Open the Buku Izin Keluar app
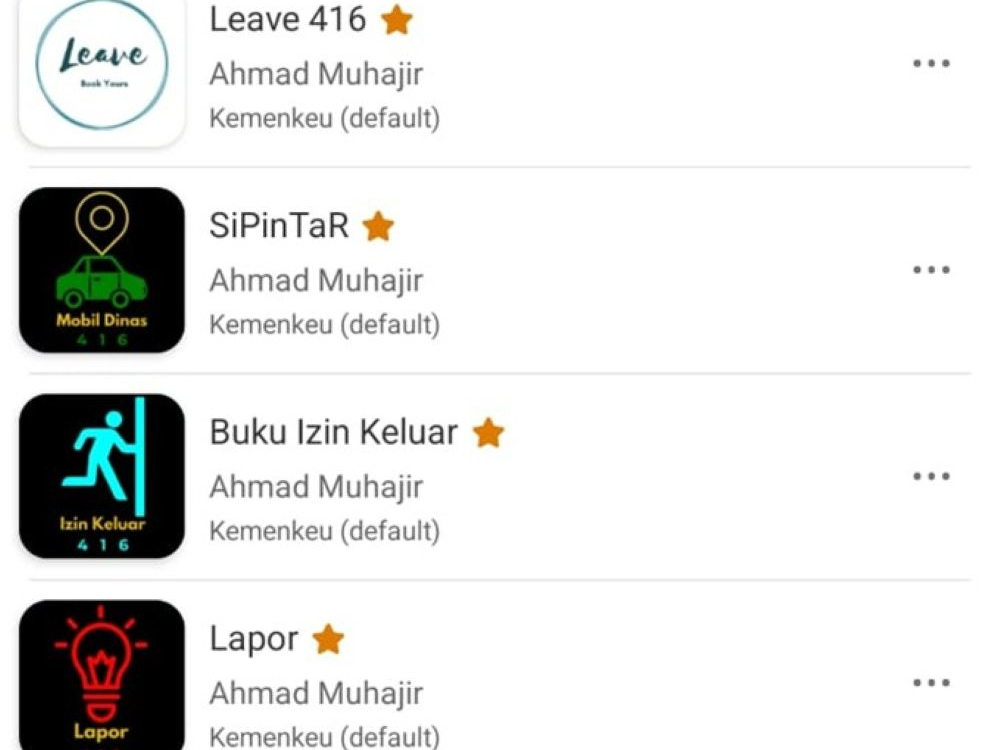Image resolution: width=1000 pixels, height=750 pixels. [102, 476]
